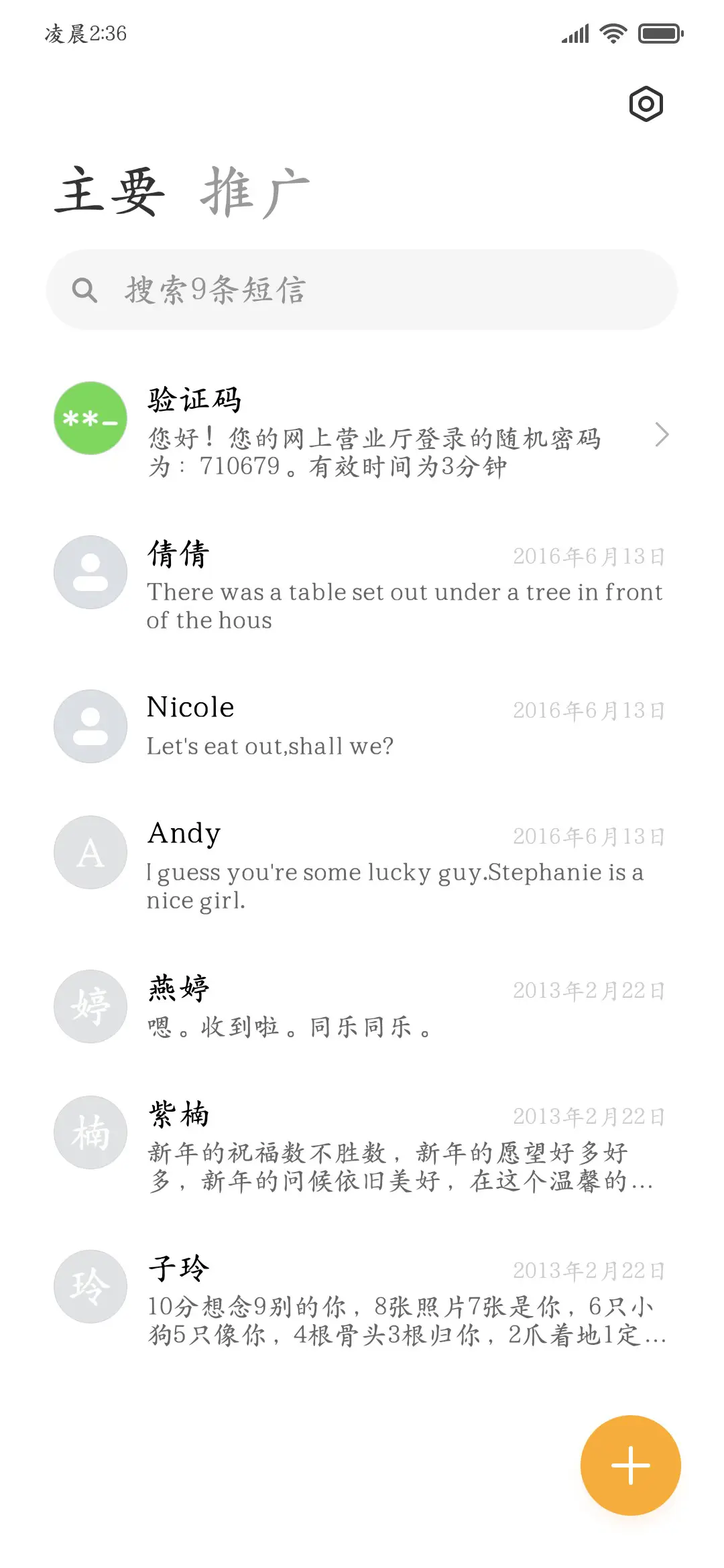This screenshot has height=1568, width=724.
Task: Expand the 验证码 conversation chevron
Action: point(663,435)
